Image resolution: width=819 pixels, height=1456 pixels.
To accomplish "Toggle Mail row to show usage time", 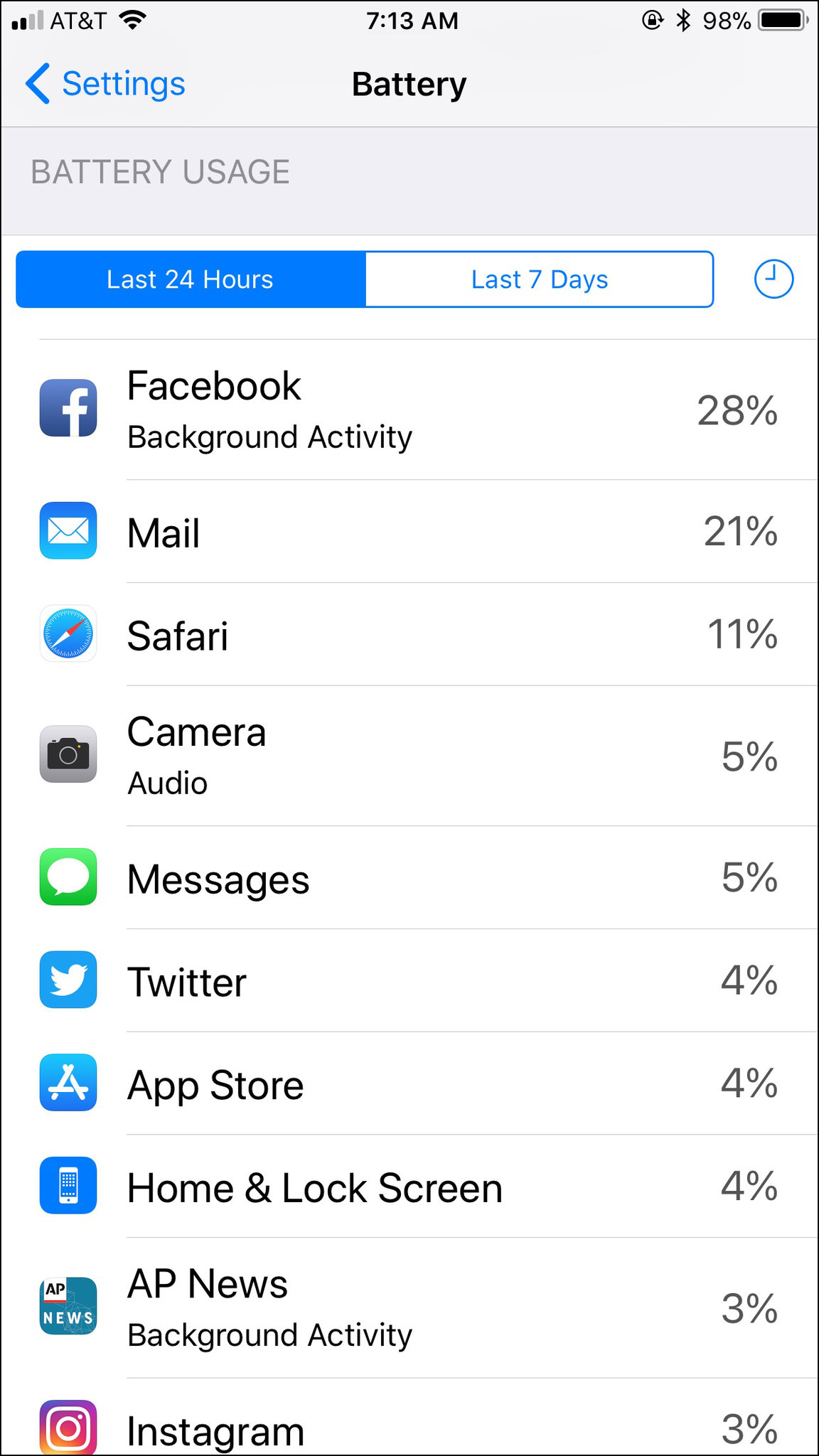I will pyautogui.click(x=409, y=532).
